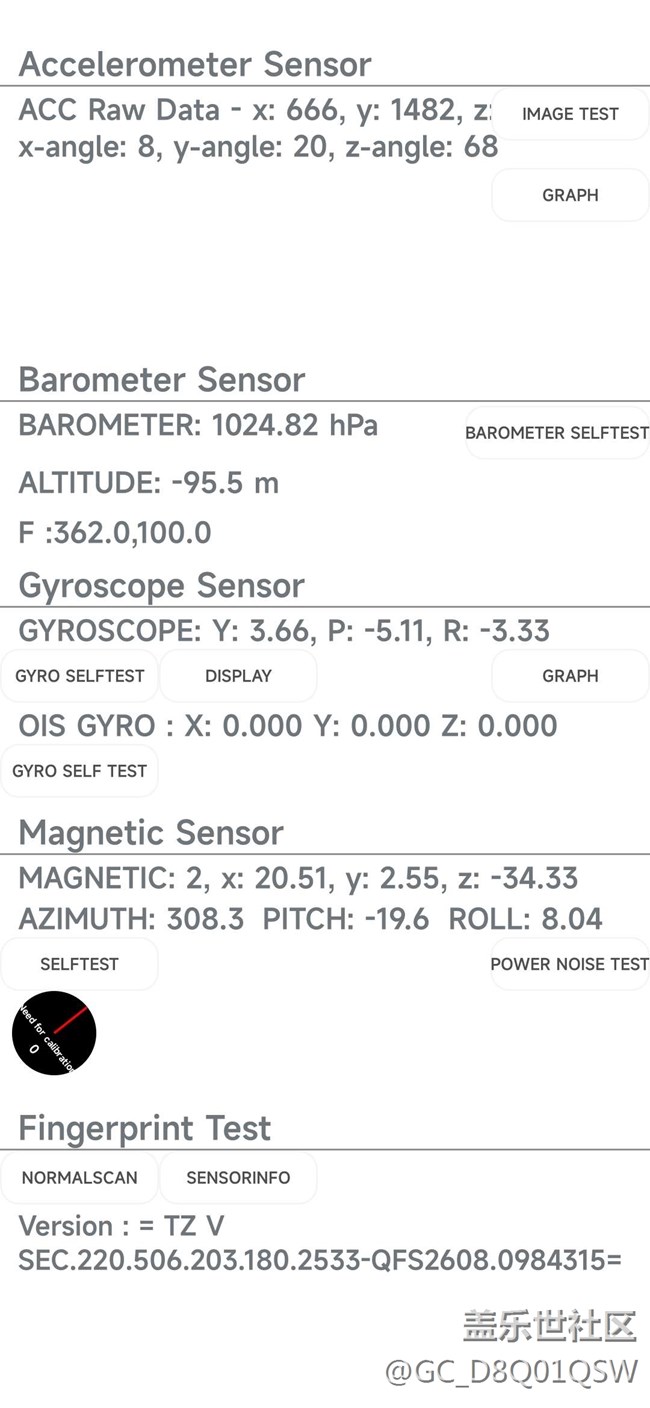Run the accelerometer Image Test
650x1408 pixels.
(x=570, y=114)
